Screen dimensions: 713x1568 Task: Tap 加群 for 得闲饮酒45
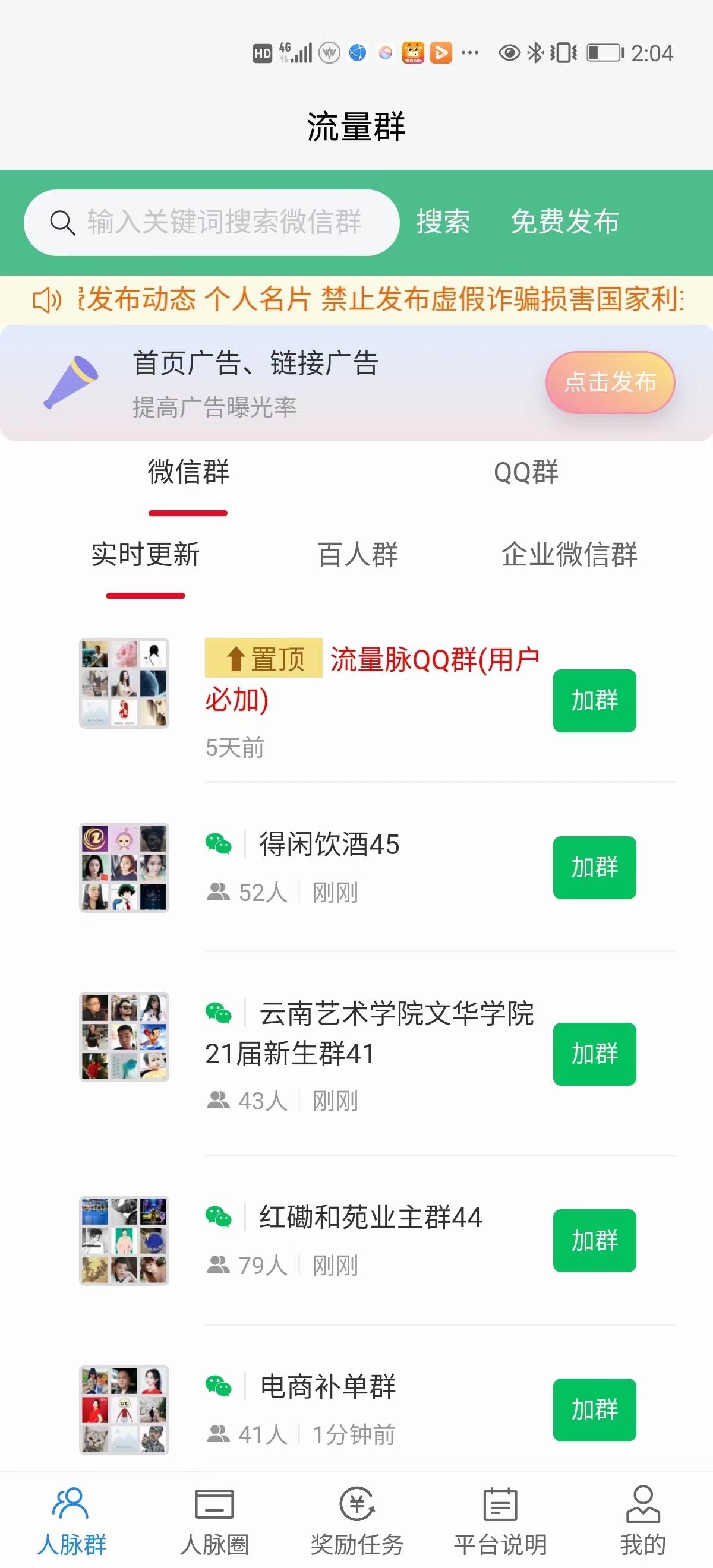pyautogui.click(x=594, y=867)
